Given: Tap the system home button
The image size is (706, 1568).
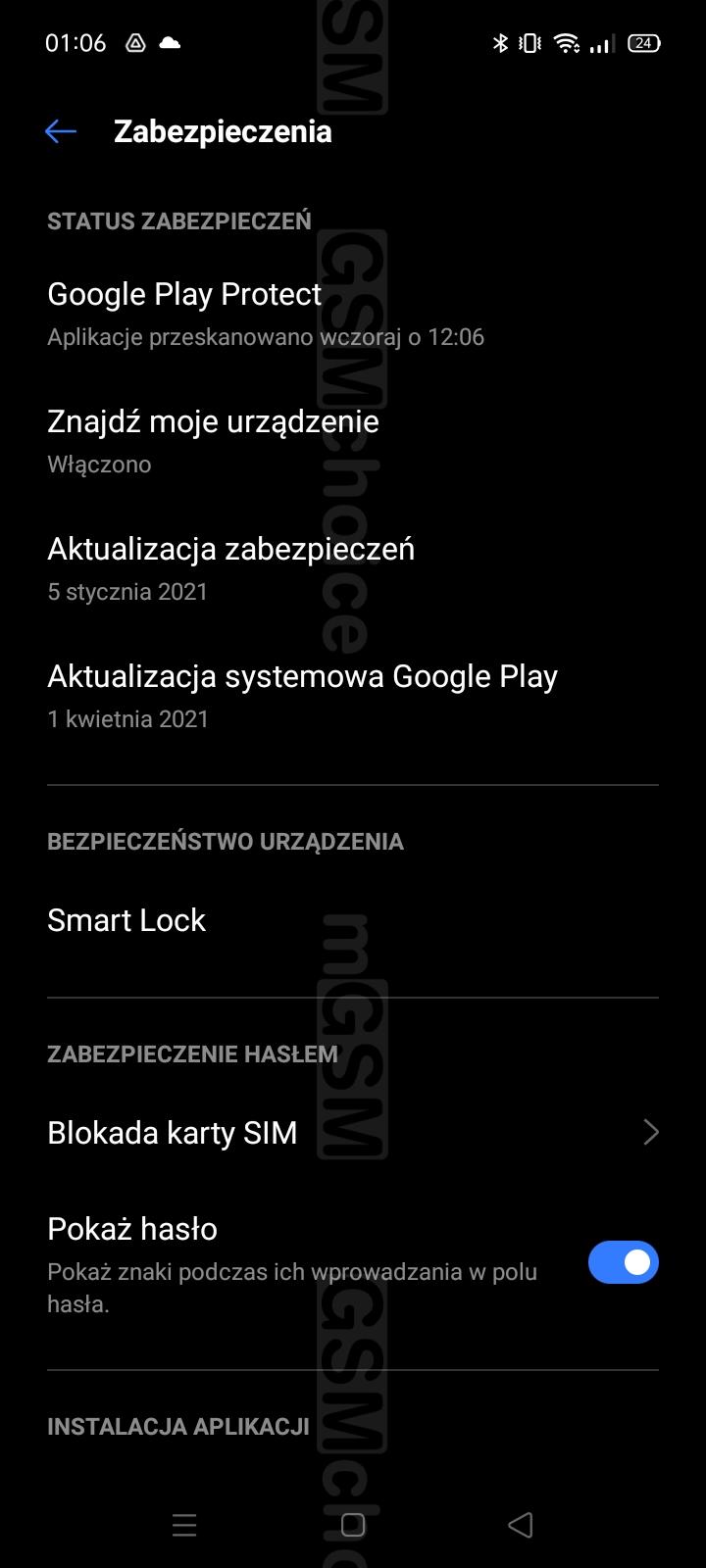Looking at the screenshot, I should (x=353, y=1525).
